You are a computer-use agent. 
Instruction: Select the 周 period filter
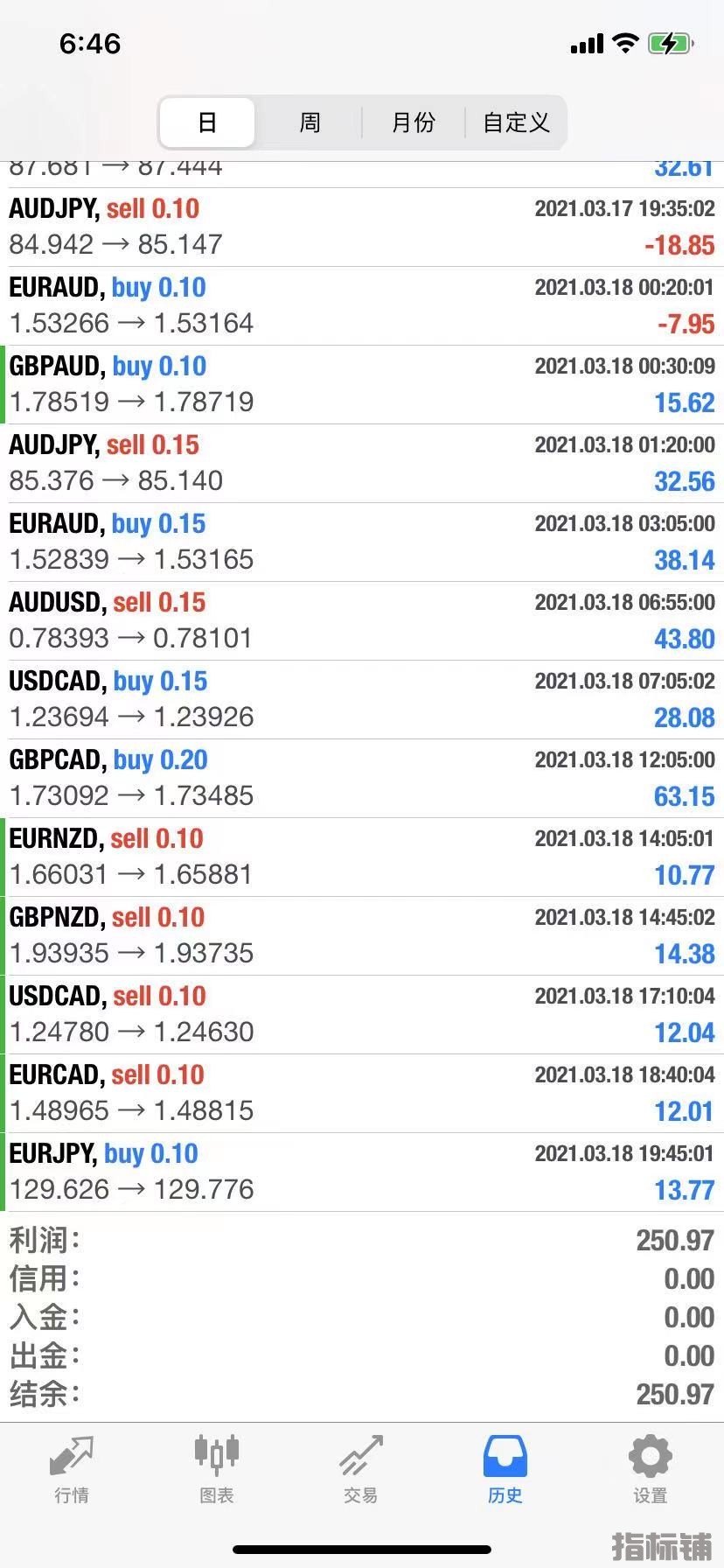[x=310, y=122]
